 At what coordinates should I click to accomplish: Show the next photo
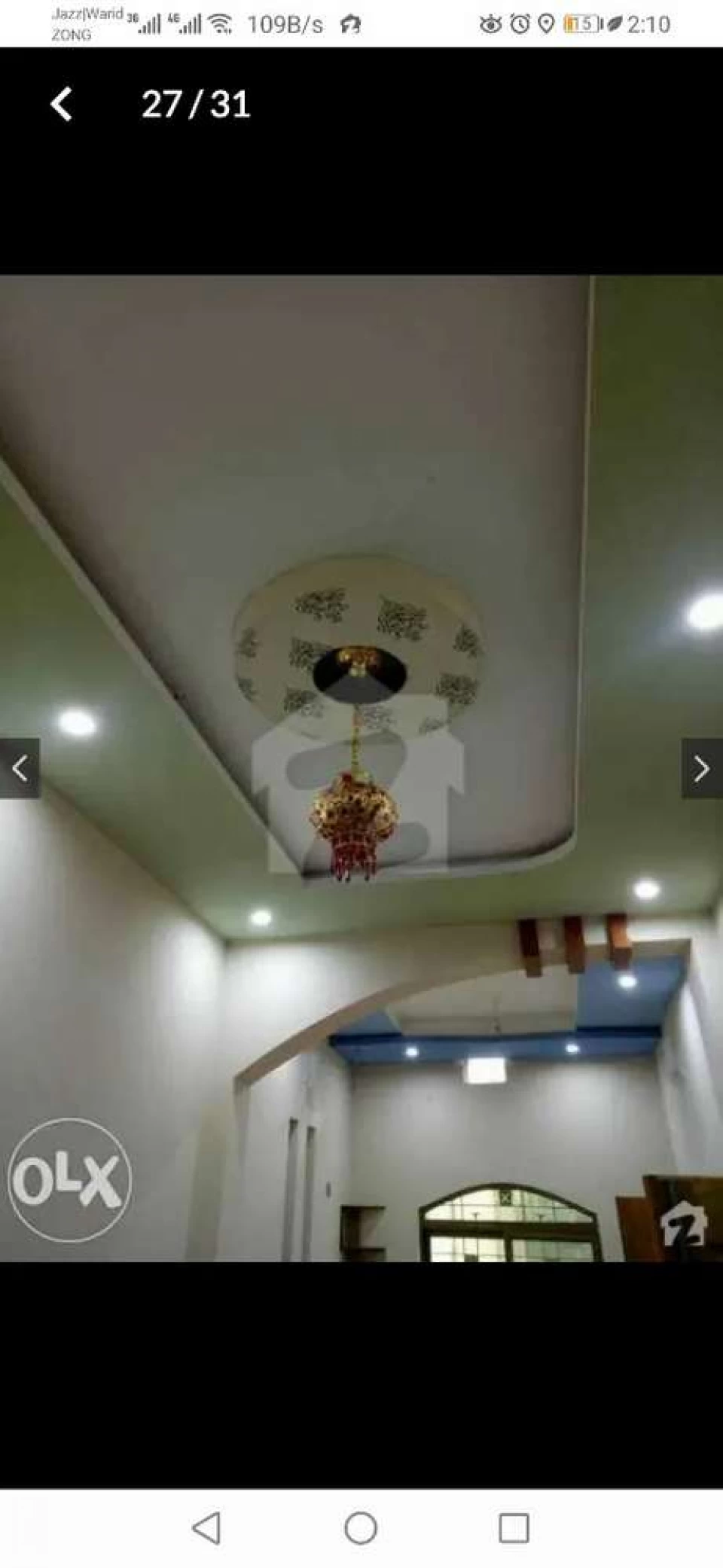coord(702,768)
